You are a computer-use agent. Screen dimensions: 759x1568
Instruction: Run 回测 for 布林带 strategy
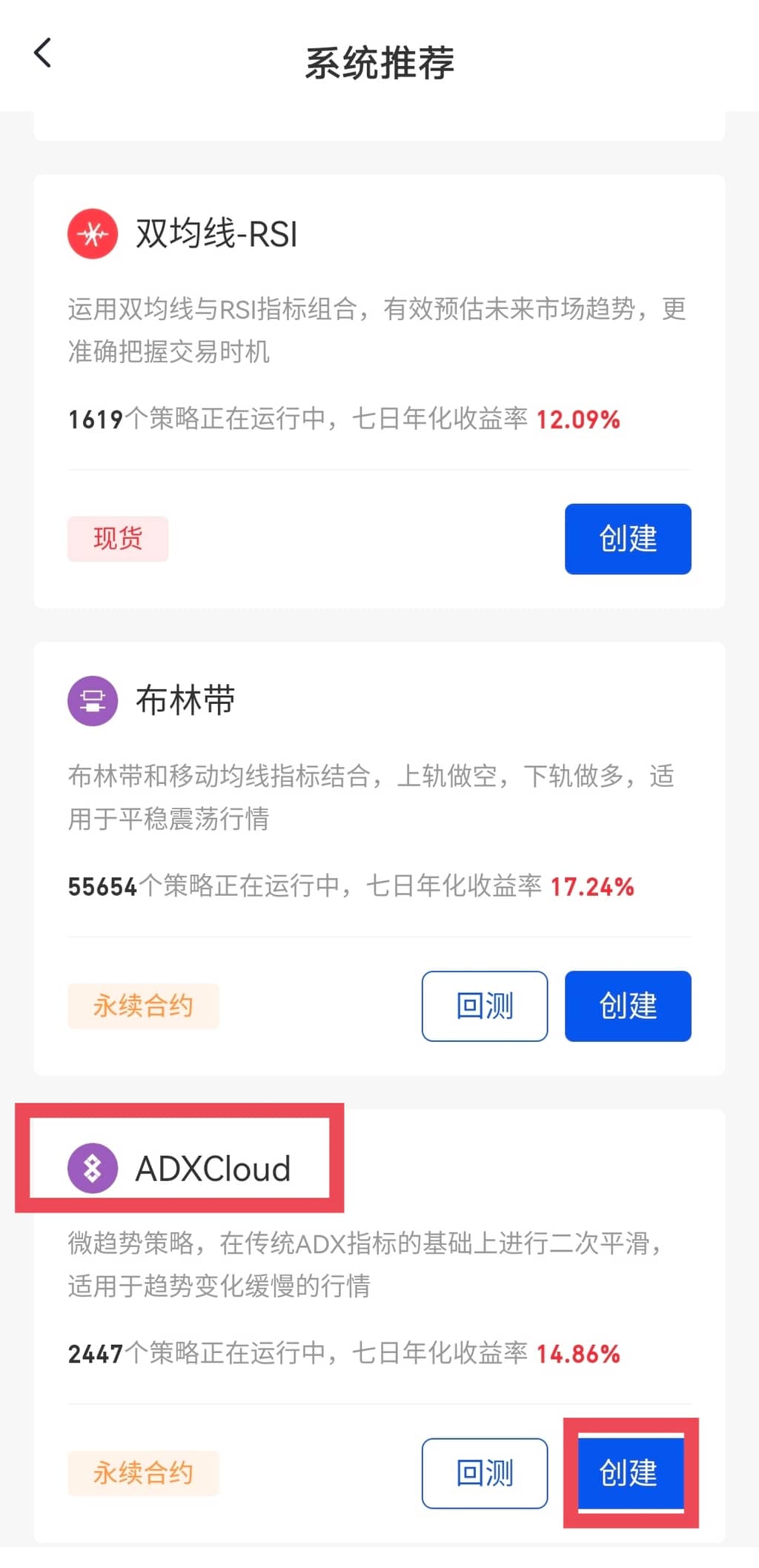[484, 1006]
